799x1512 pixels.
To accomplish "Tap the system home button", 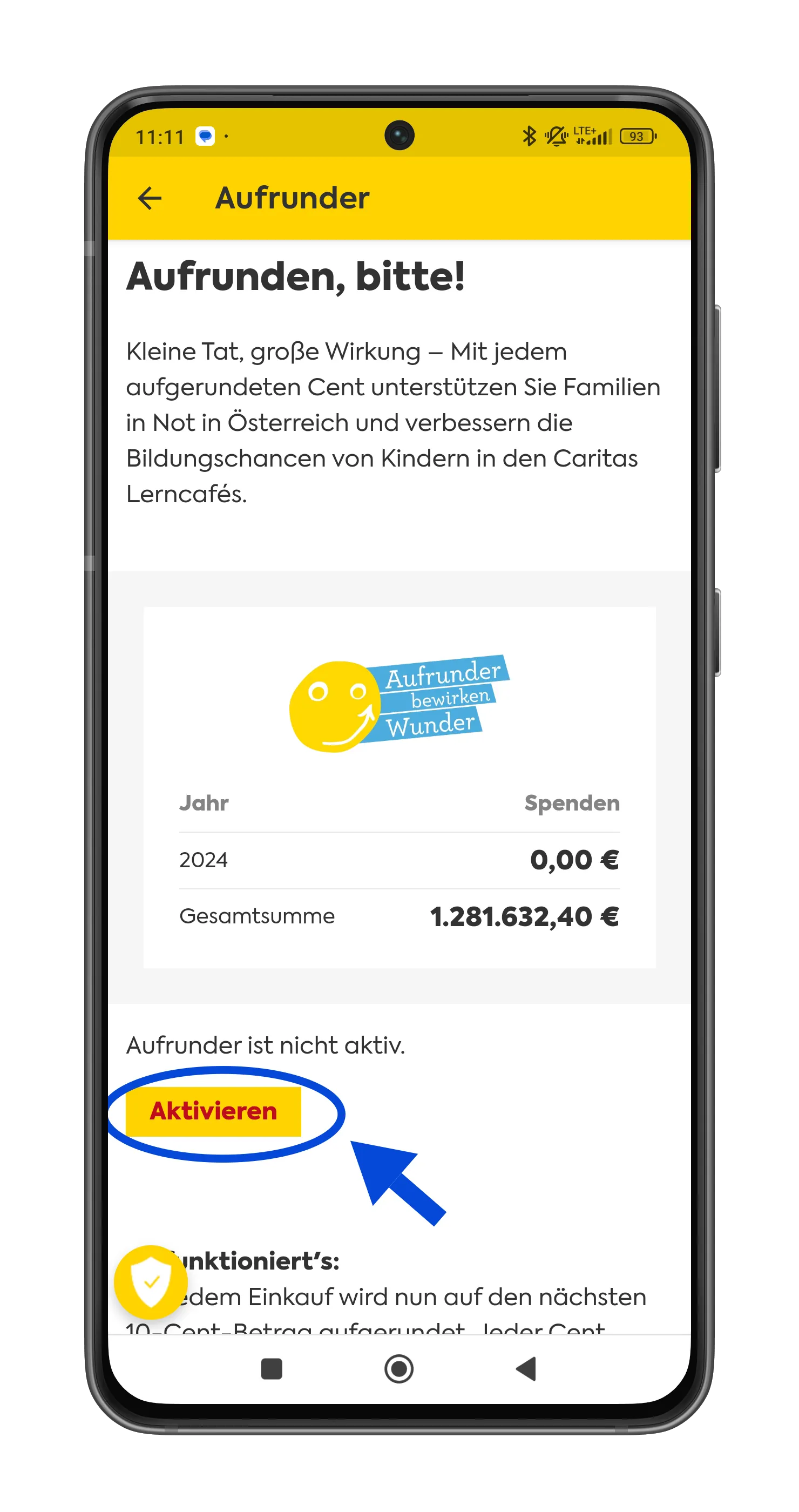I will click(x=399, y=1369).
